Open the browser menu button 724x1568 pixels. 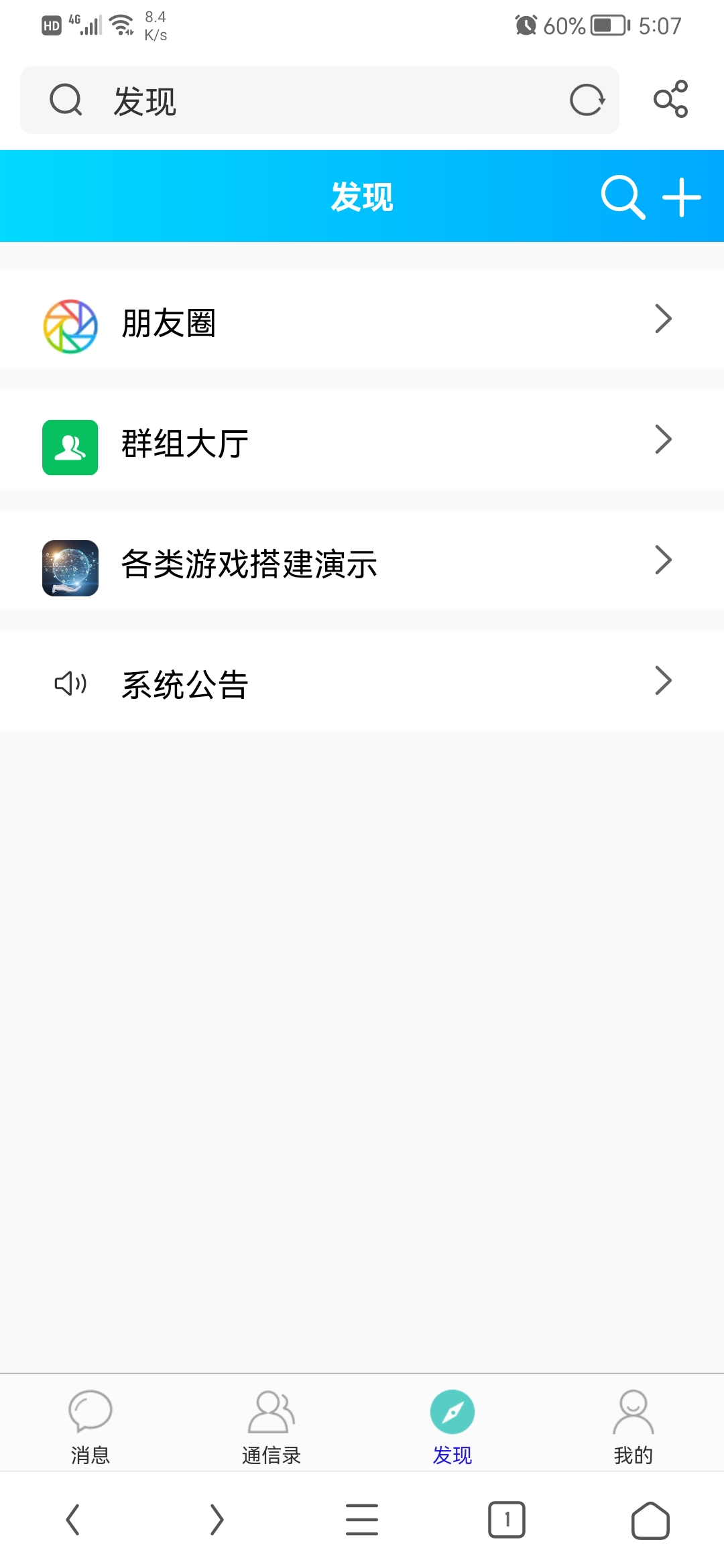pyautogui.click(x=362, y=1520)
